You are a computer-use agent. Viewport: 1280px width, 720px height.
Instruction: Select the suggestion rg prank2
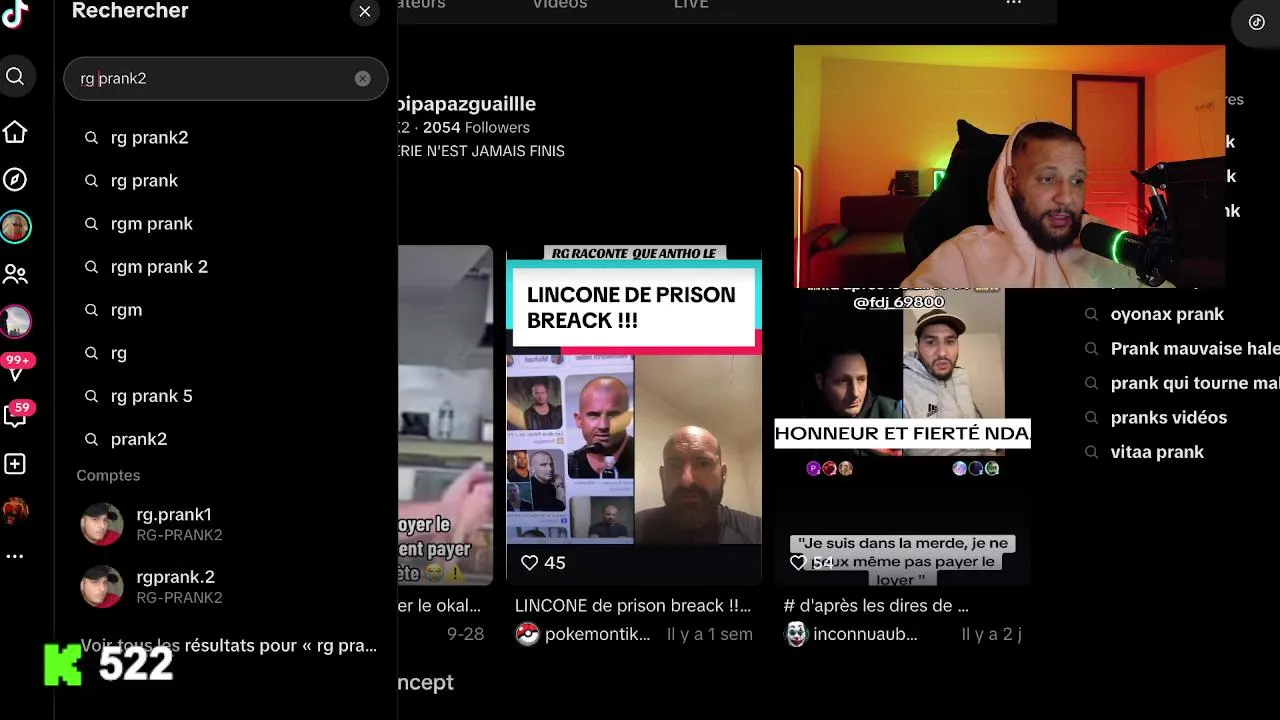(149, 137)
